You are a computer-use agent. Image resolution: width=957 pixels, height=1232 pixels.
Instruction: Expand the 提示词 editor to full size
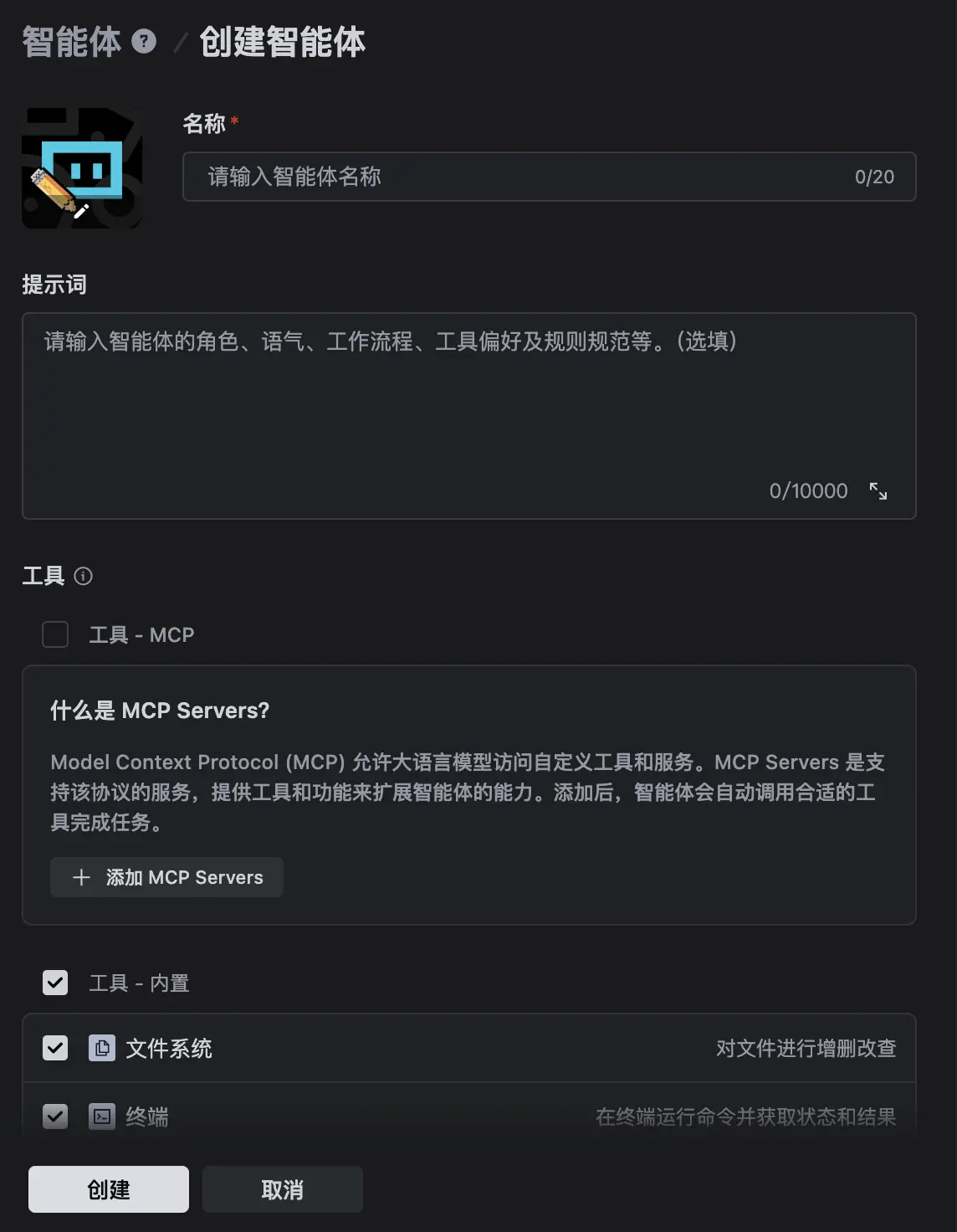878,491
